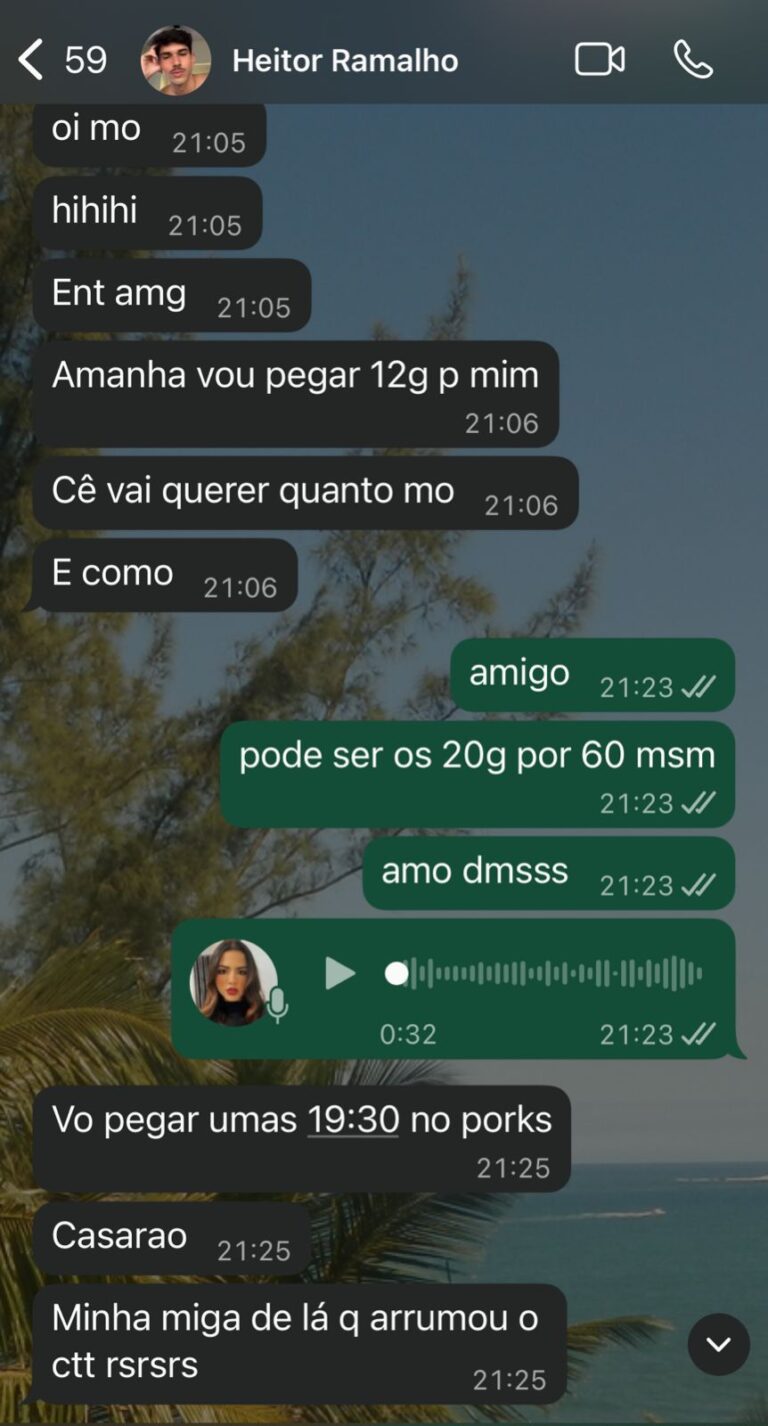The width and height of the screenshot is (768, 1426).
Task: Start a voice call with Heitor
Action: [x=692, y=60]
